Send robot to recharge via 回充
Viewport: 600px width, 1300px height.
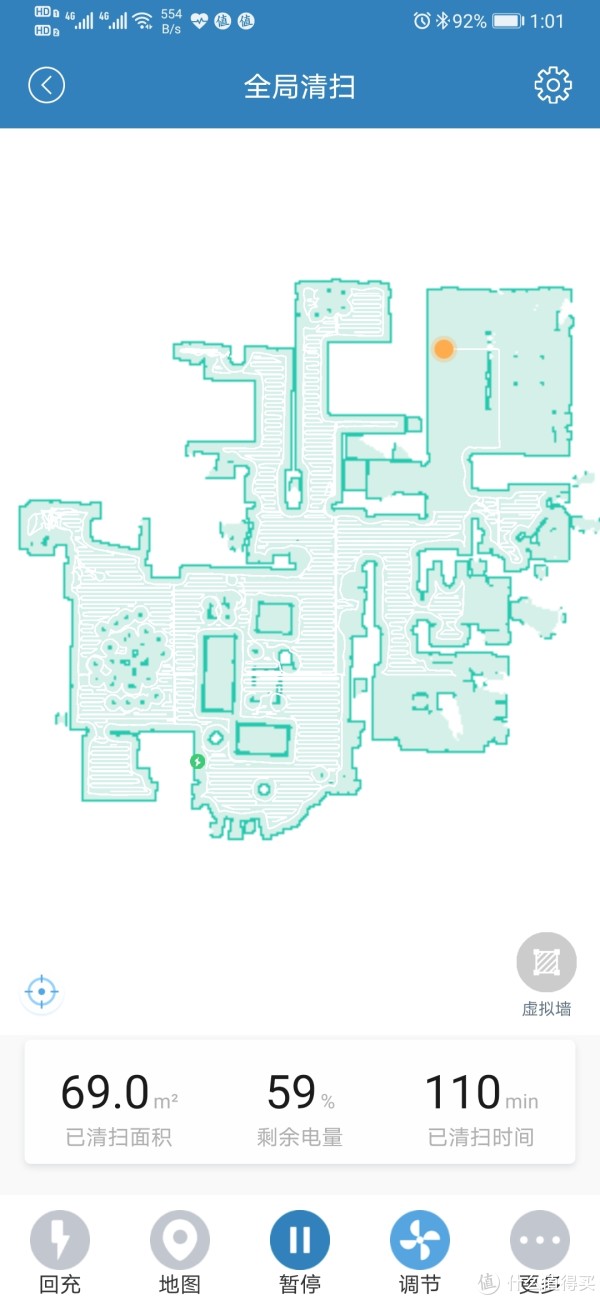tap(60, 1241)
